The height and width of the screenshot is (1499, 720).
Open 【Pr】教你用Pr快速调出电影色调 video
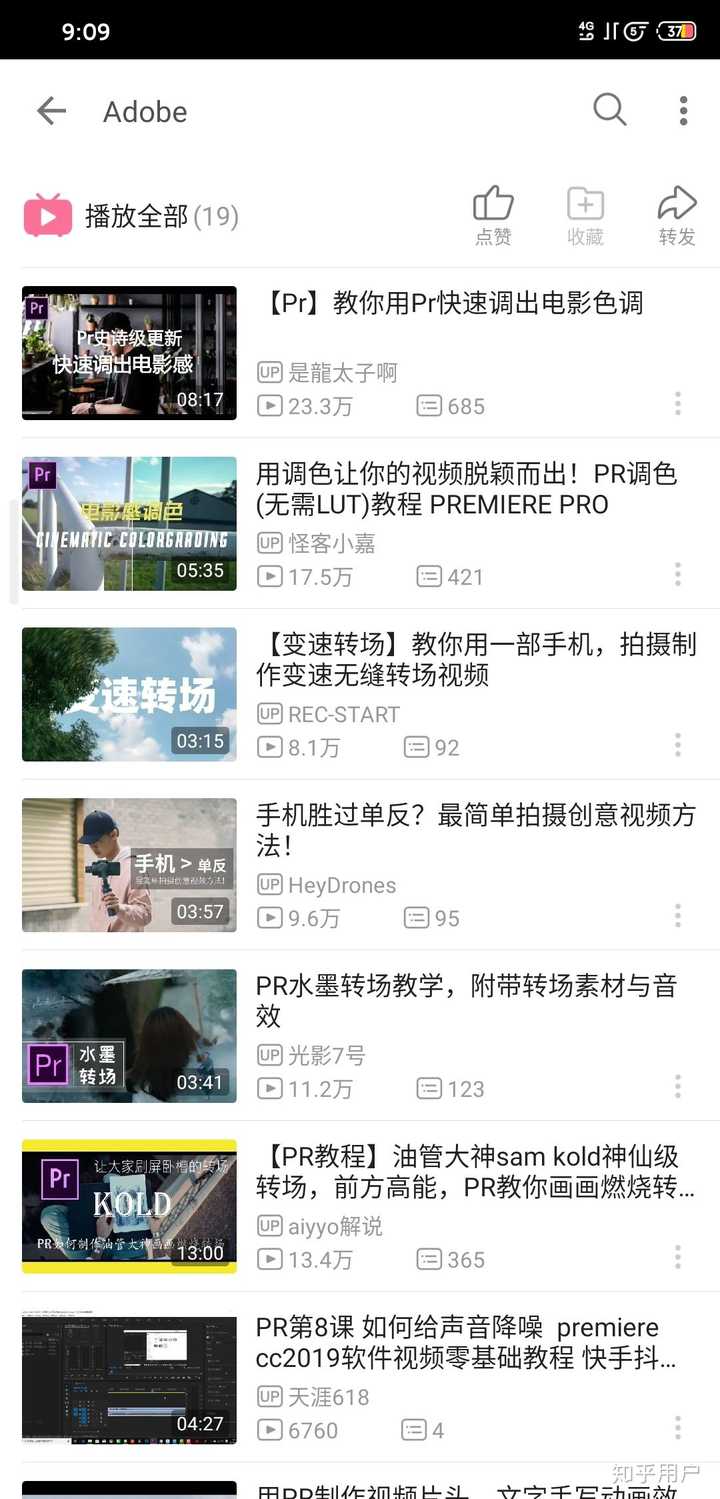coord(450,304)
